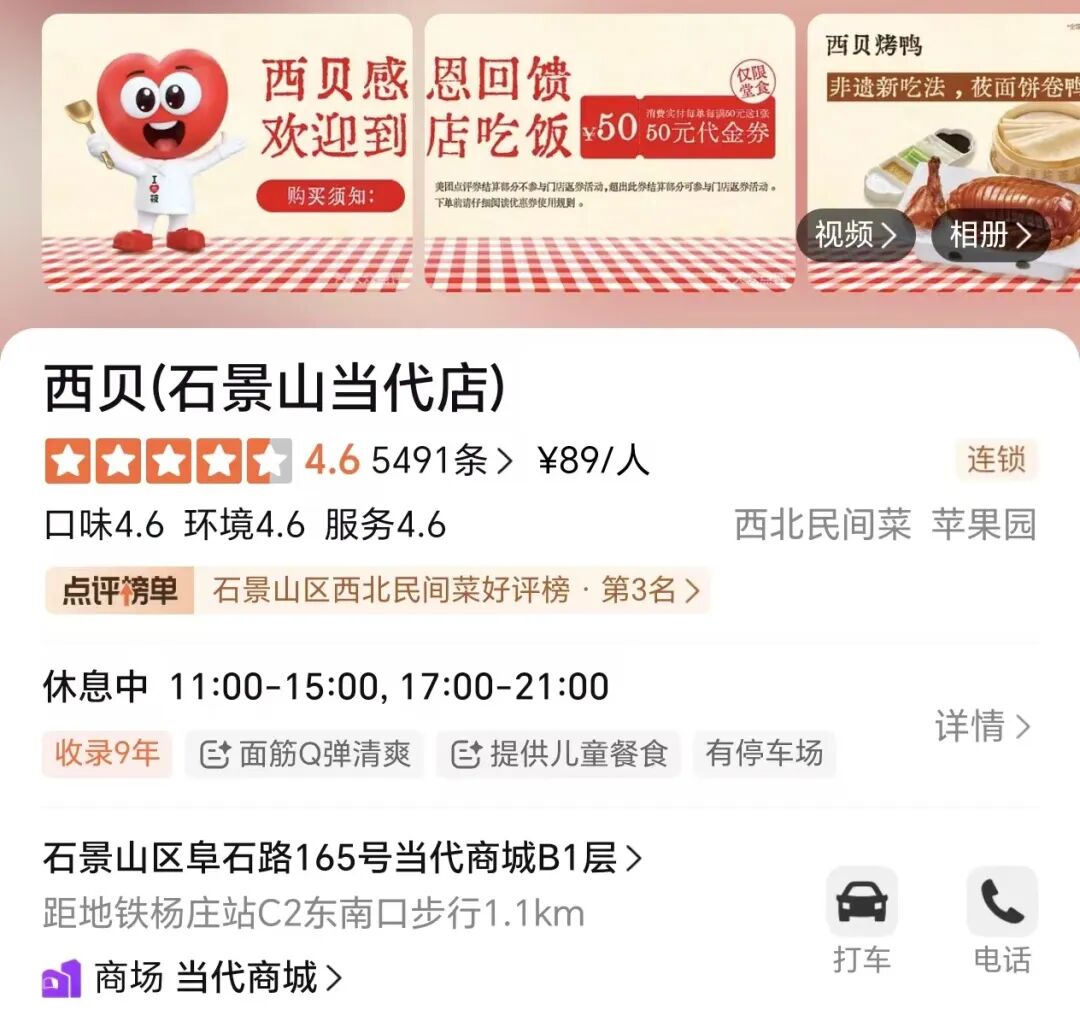Open the heart mascot banner image
The width and height of the screenshot is (1080, 1027).
[227, 152]
